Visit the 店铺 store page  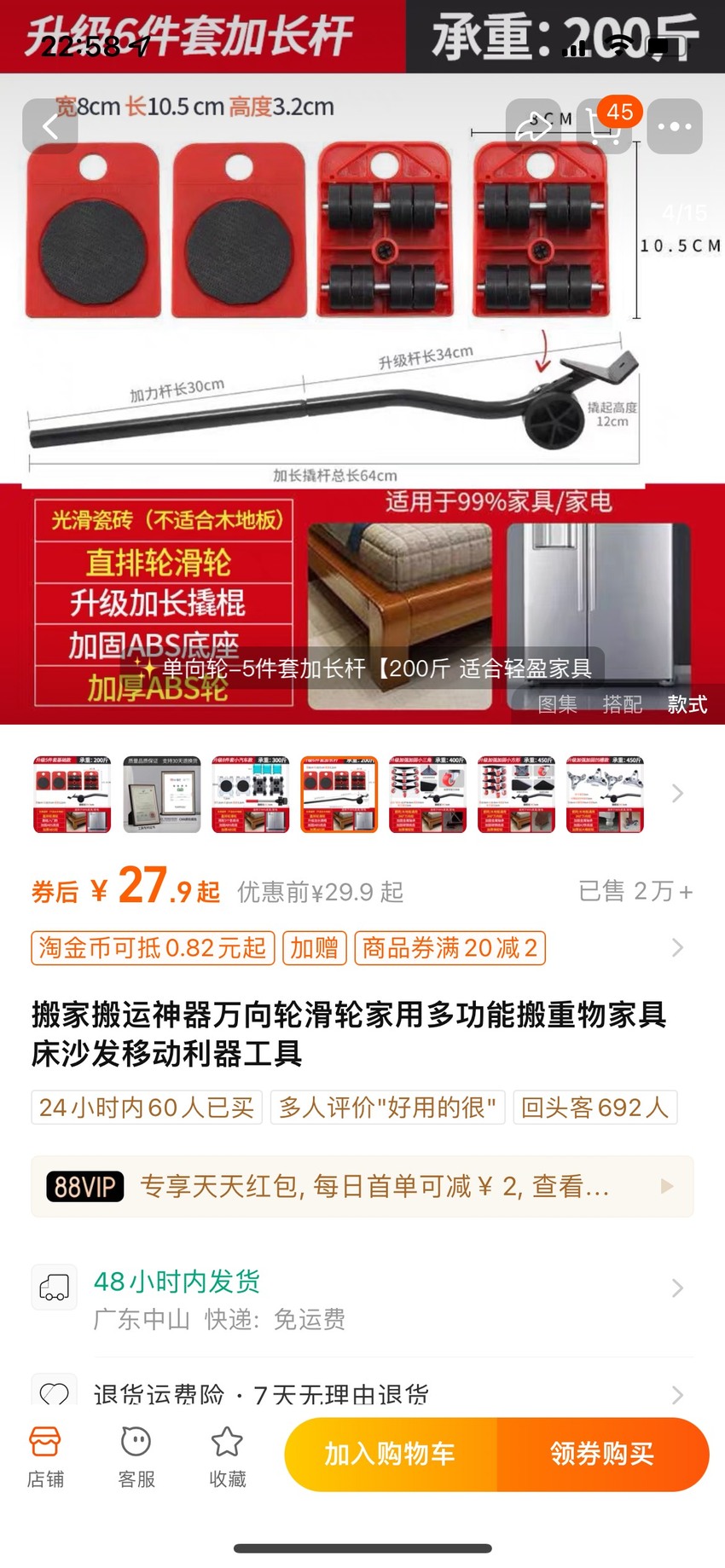tap(45, 1456)
